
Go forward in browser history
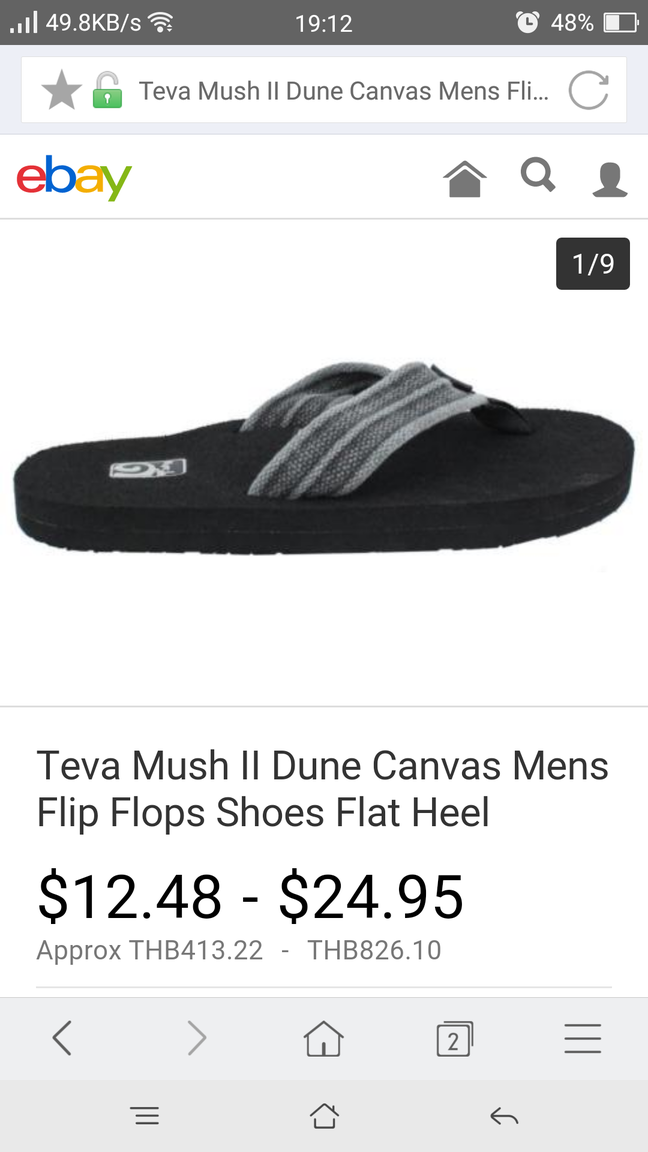click(x=197, y=1039)
